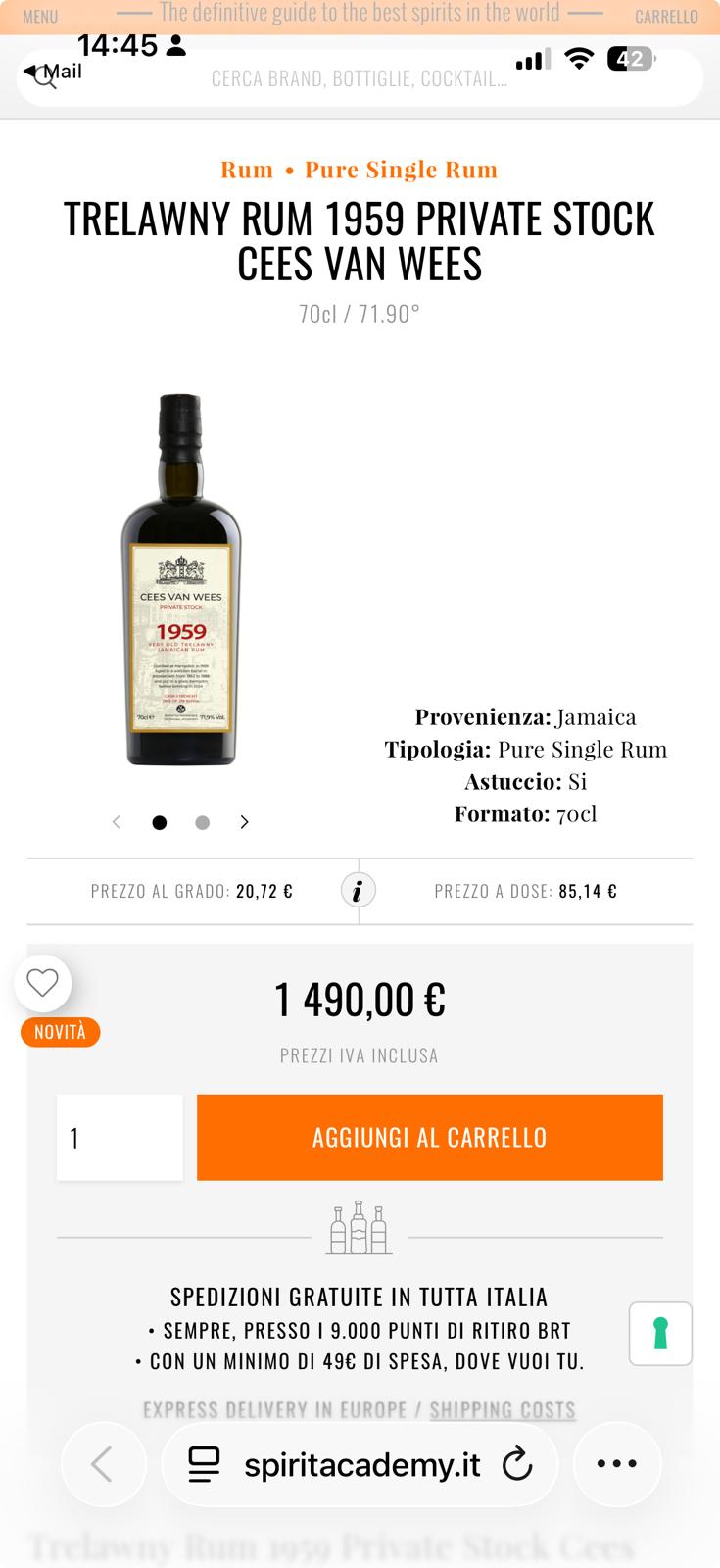Reload the spiritacademy.it page

(516, 1465)
